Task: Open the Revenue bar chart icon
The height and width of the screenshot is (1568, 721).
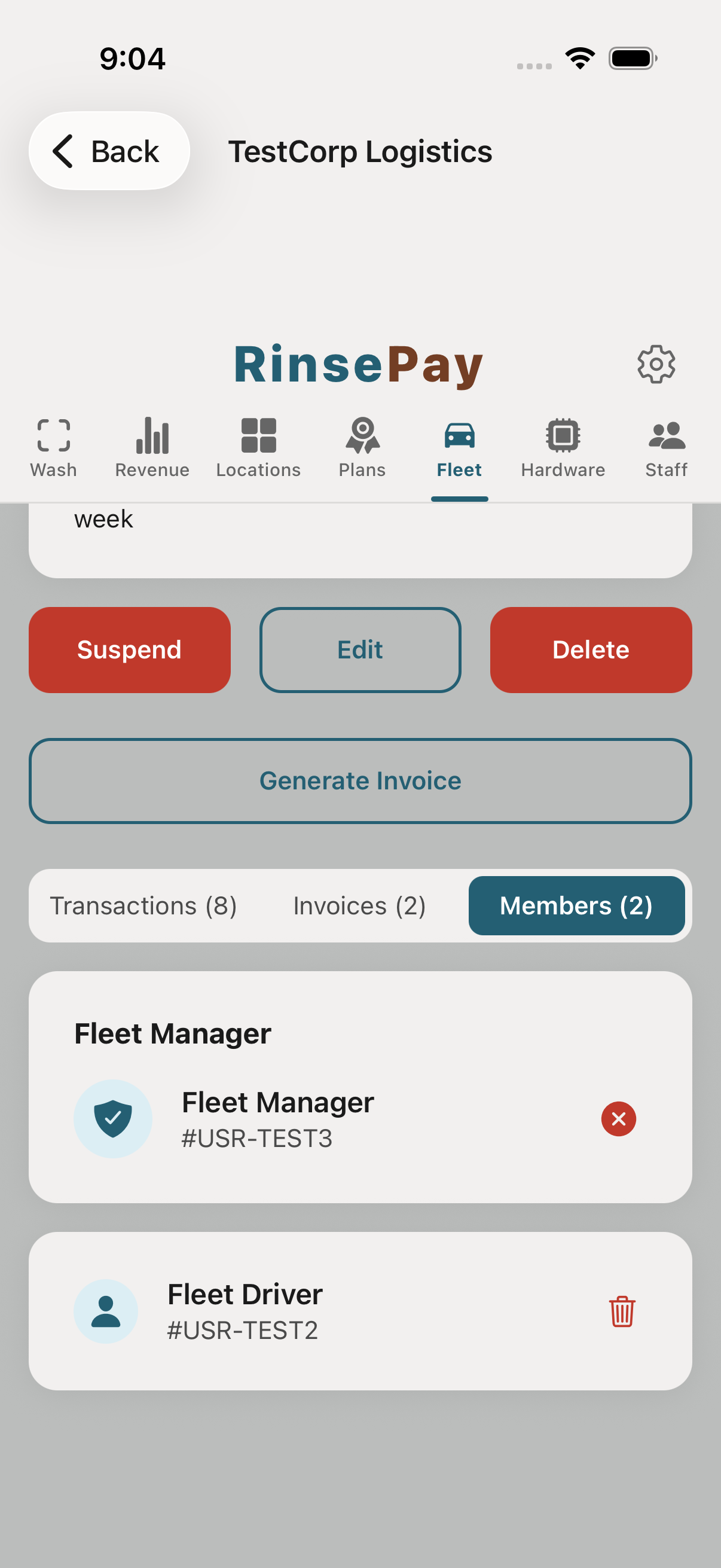Action: (151, 436)
